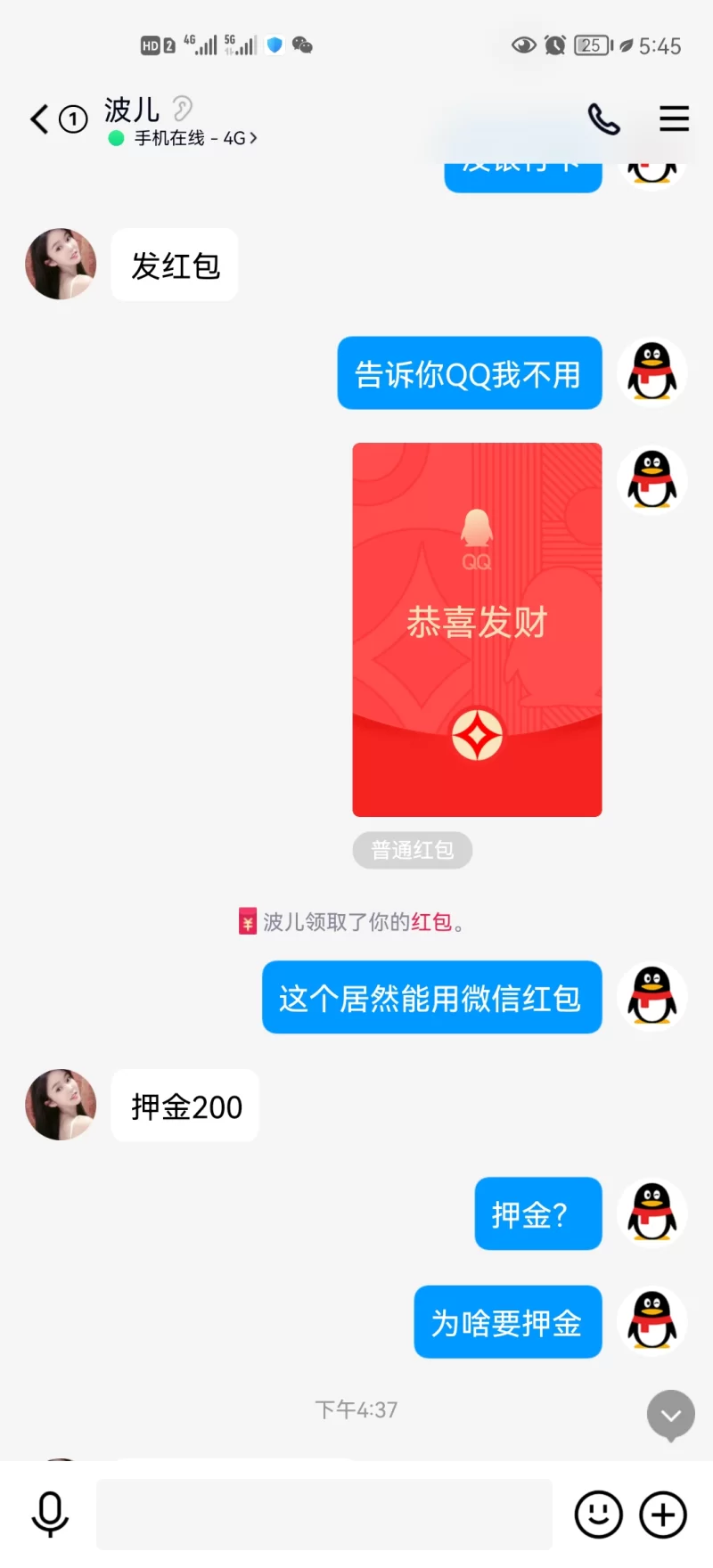
Task: Open the emoji picker
Action: [x=598, y=1514]
